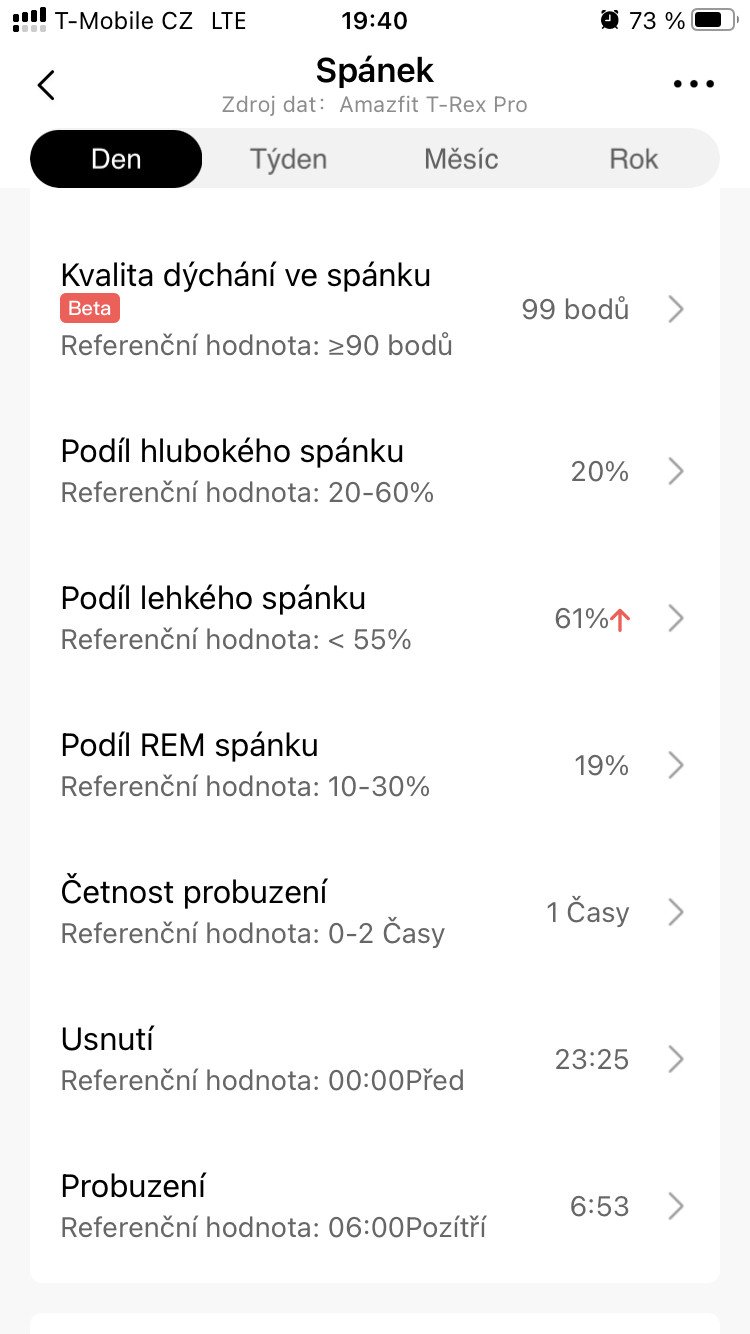Switch to the Rok tab
Image resolution: width=750 pixels, height=1334 pixels.
click(633, 159)
